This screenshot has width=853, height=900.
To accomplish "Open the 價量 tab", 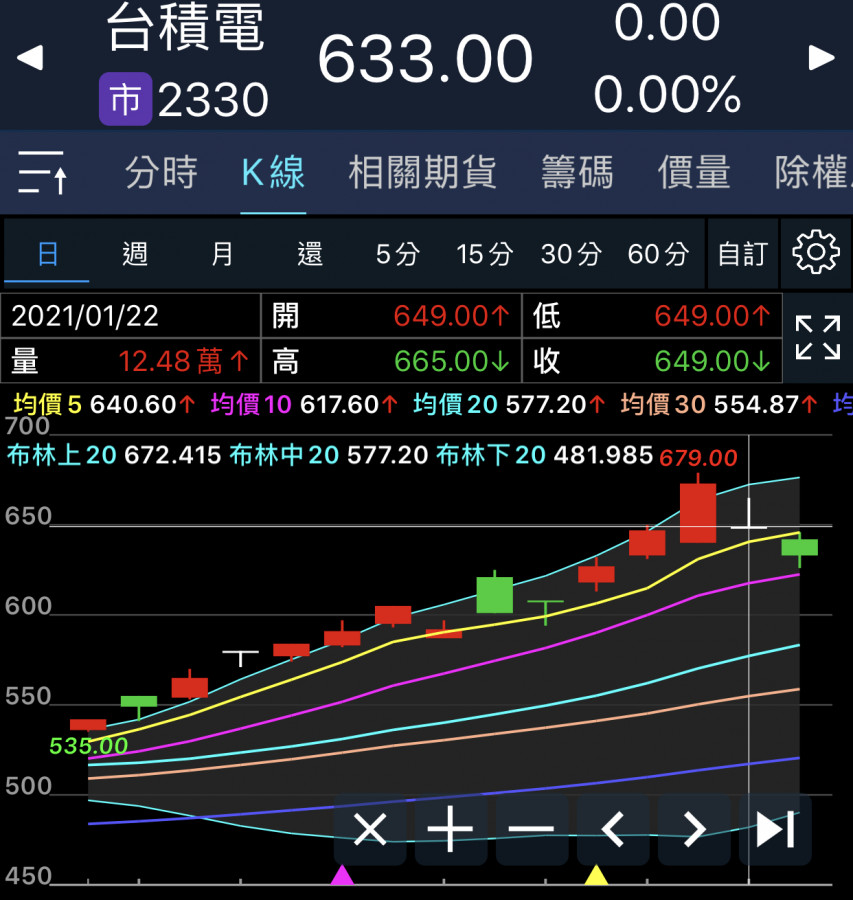I will click(694, 173).
